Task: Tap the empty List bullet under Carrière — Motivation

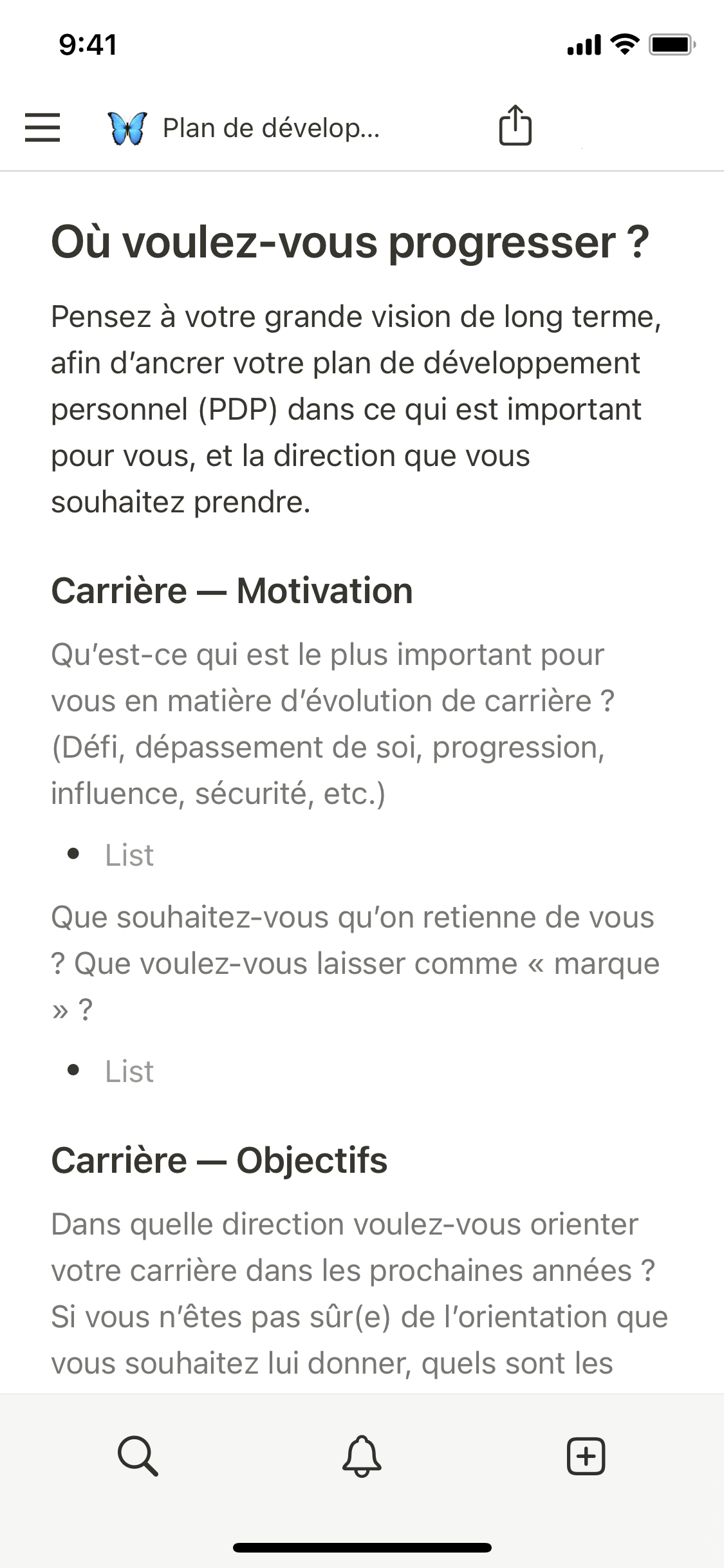Action: pos(129,855)
